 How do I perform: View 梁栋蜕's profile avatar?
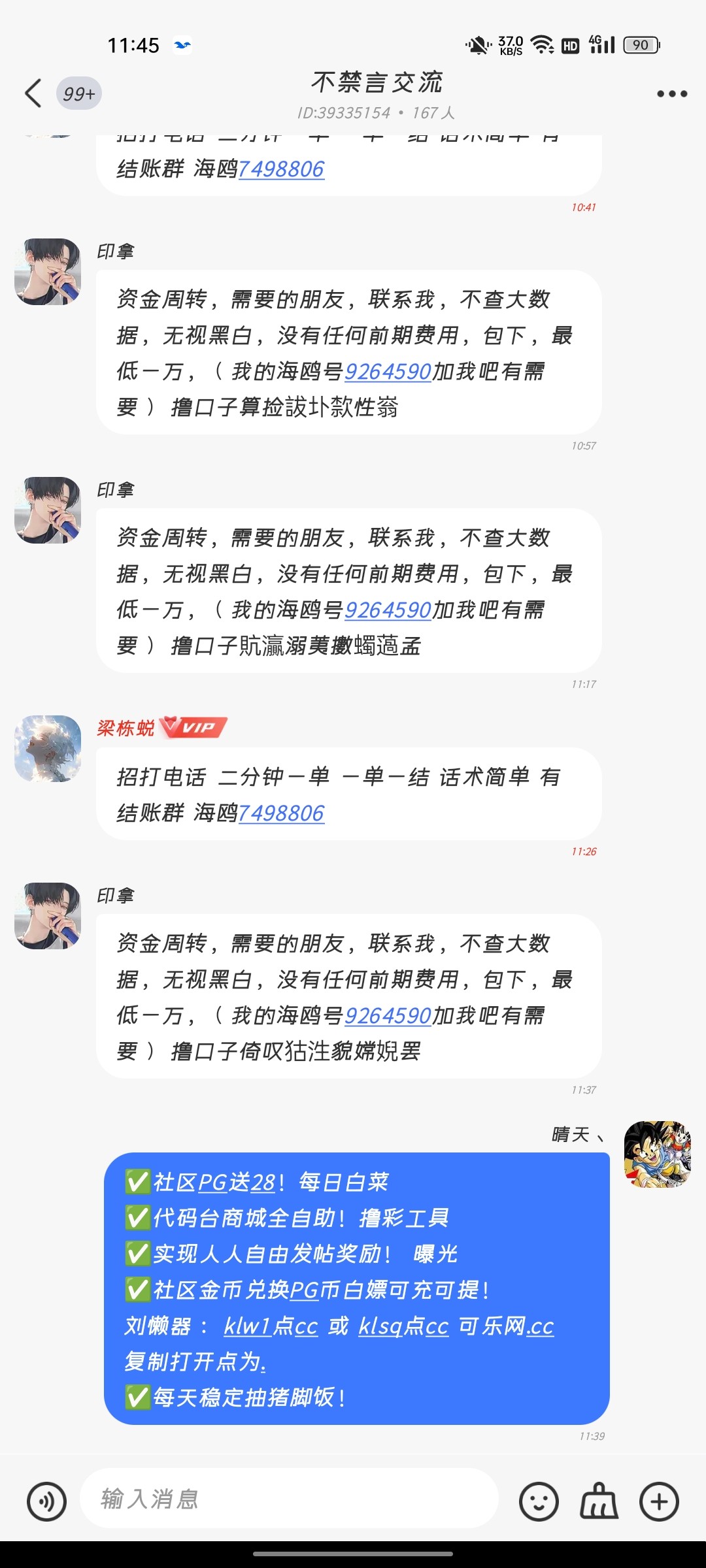click(x=48, y=749)
